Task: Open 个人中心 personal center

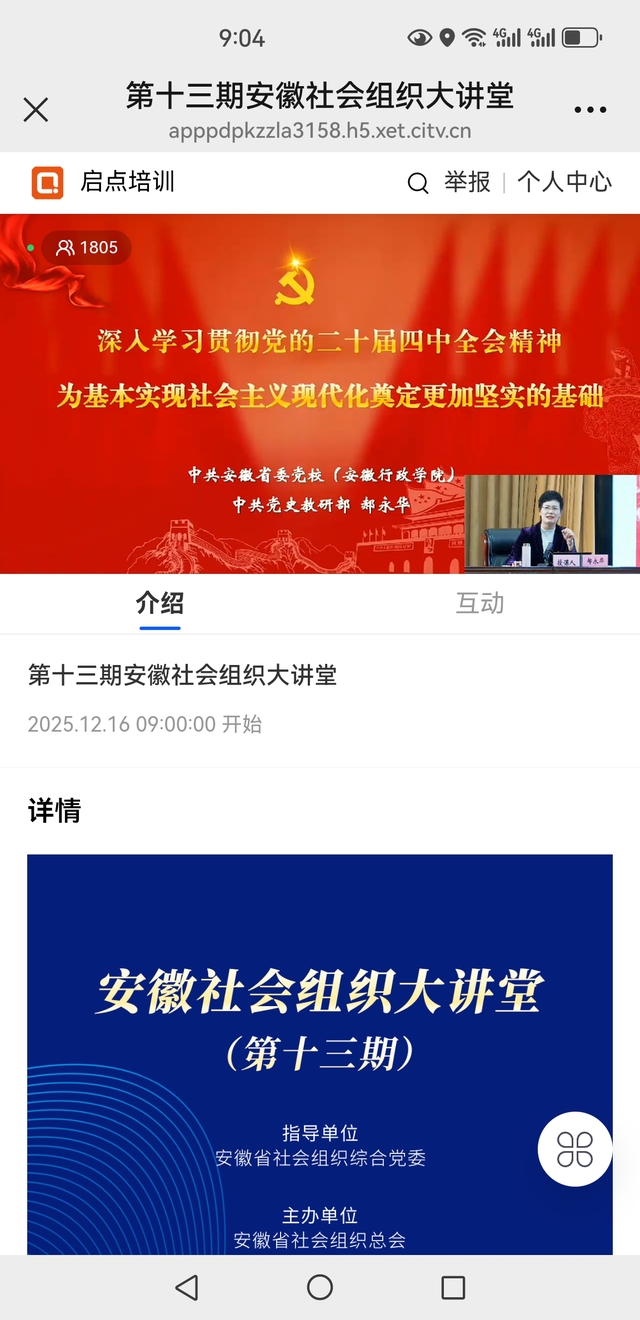Action: click(x=564, y=182)
